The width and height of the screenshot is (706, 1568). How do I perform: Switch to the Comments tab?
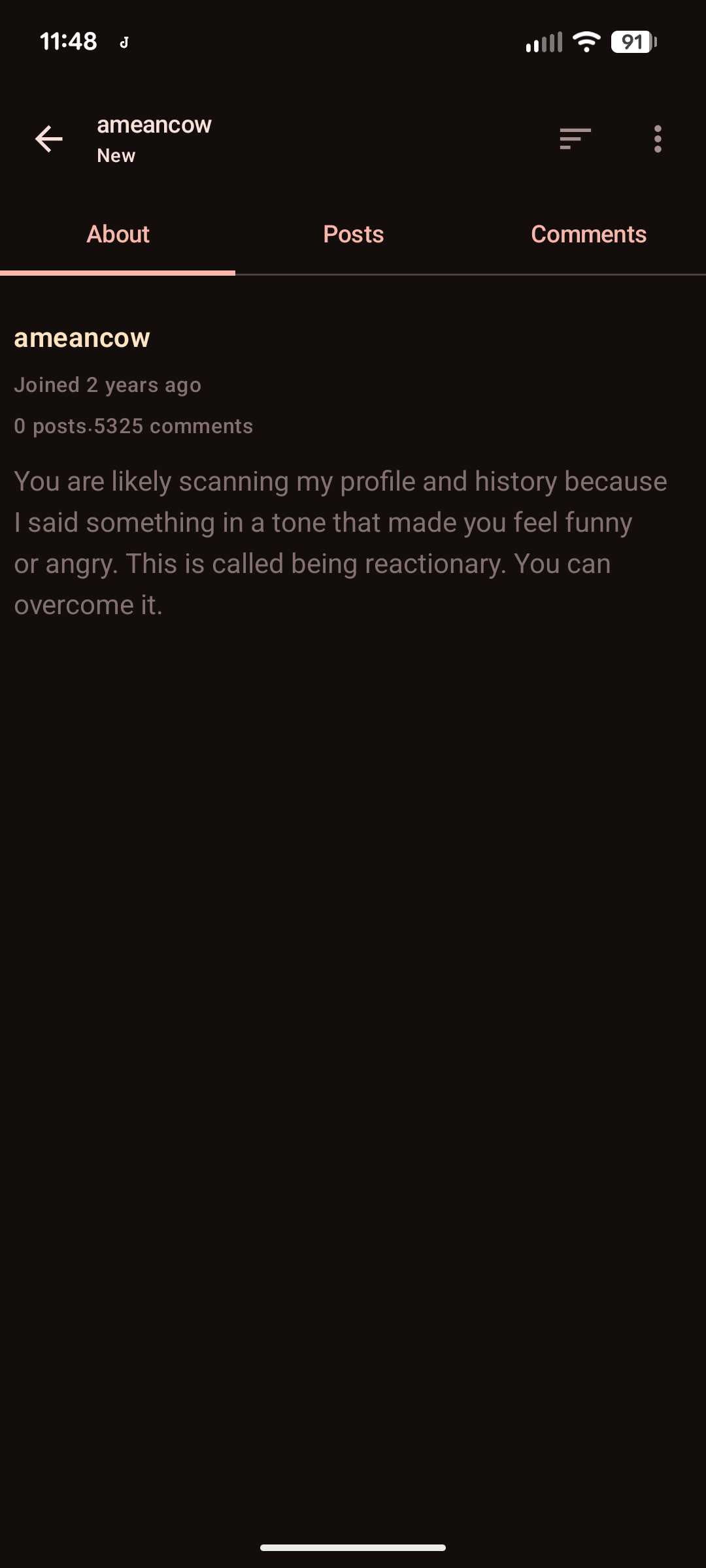[588, 235]
